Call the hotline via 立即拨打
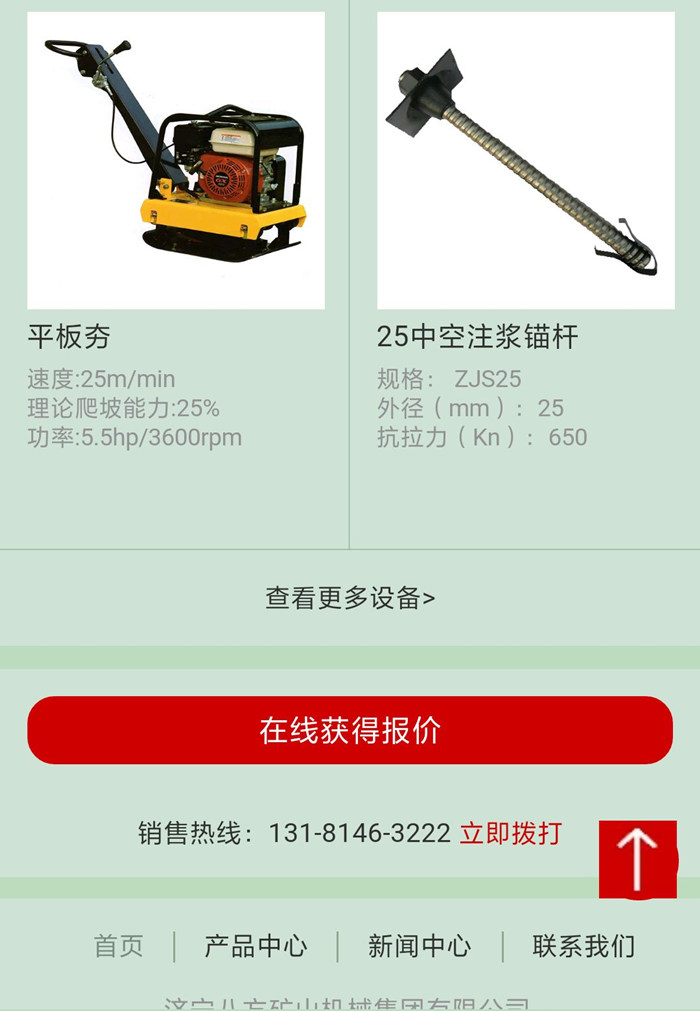The width and height of the screenshot is (700, 1011). pos(510,833)
